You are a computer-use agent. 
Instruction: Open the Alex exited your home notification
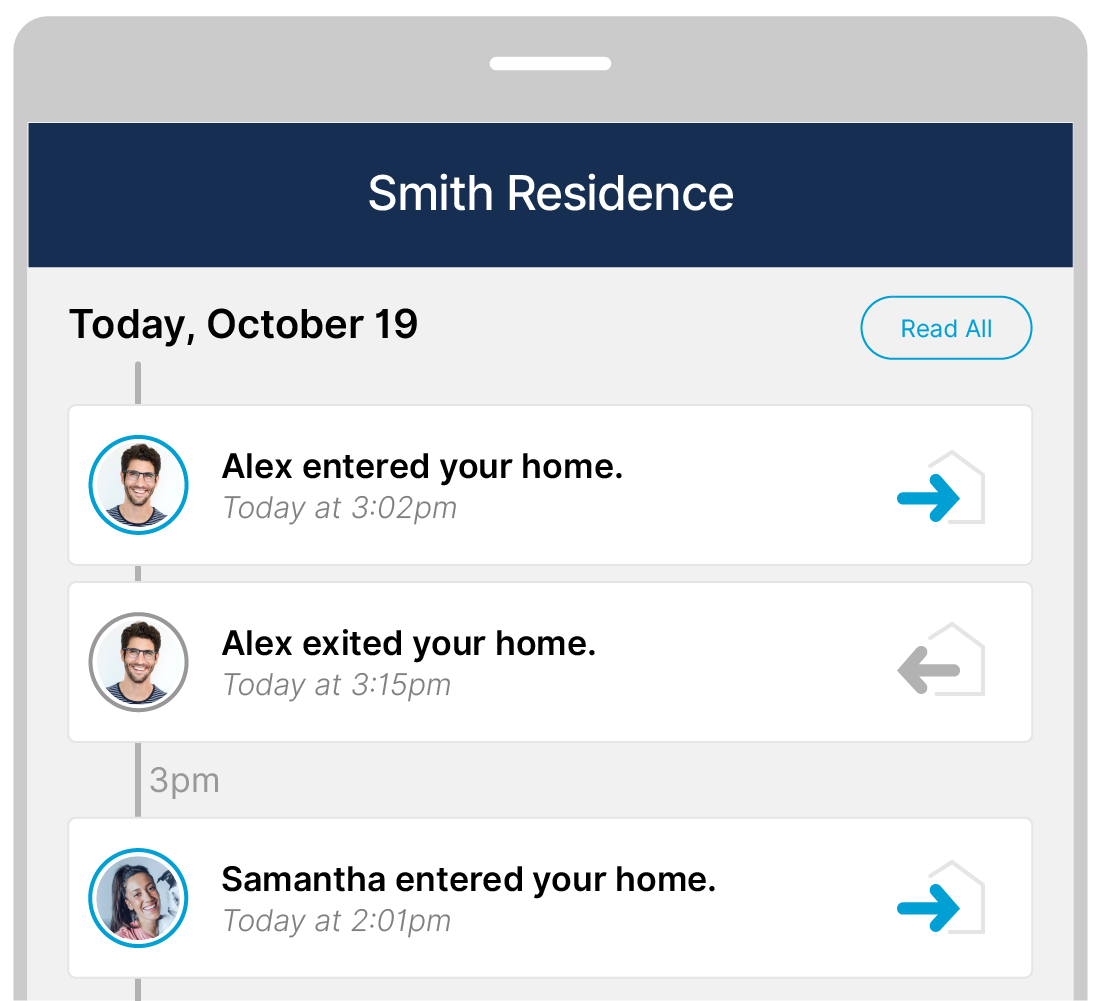click(549, 662)
